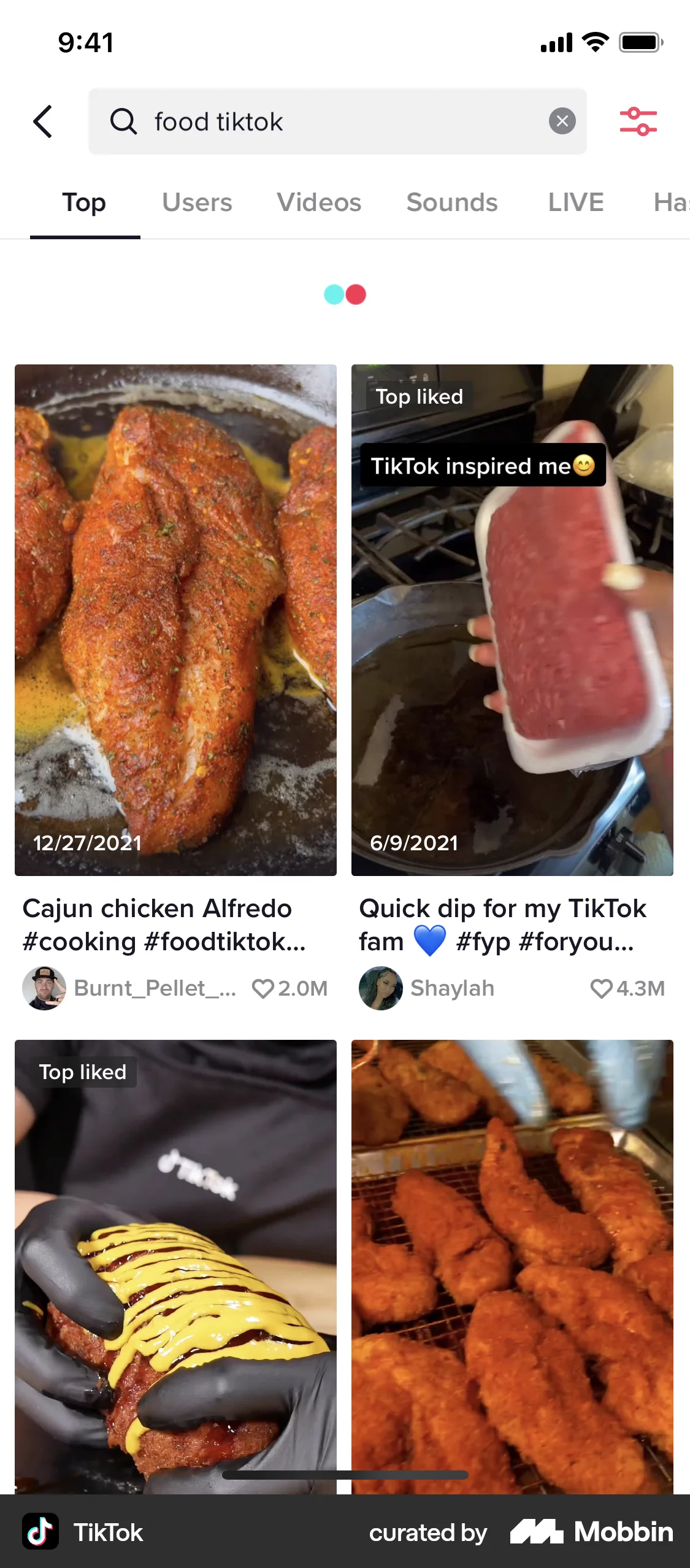The image size is (690, 1568).
Task: Open the LIVE tab
Action: tap(575, 202)
